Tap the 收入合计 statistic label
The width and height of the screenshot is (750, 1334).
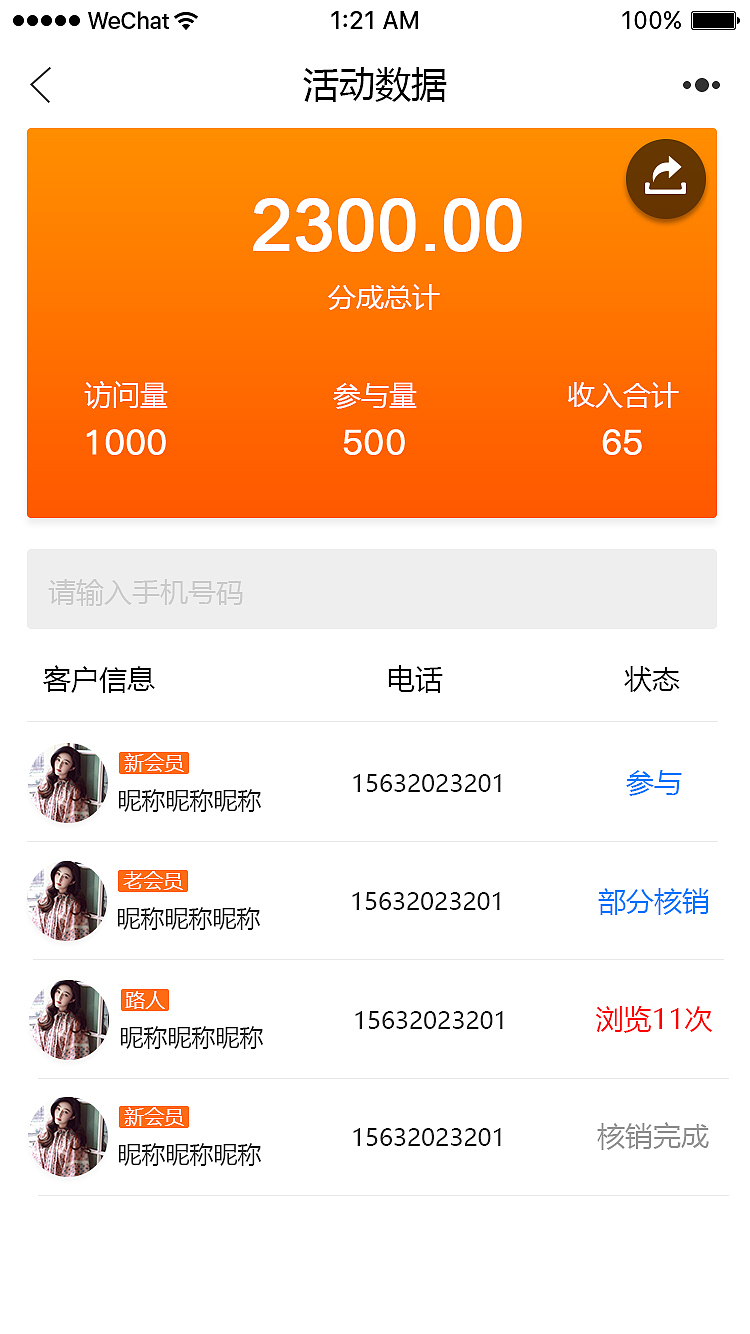pyautogui.click(x=621, y=395)
